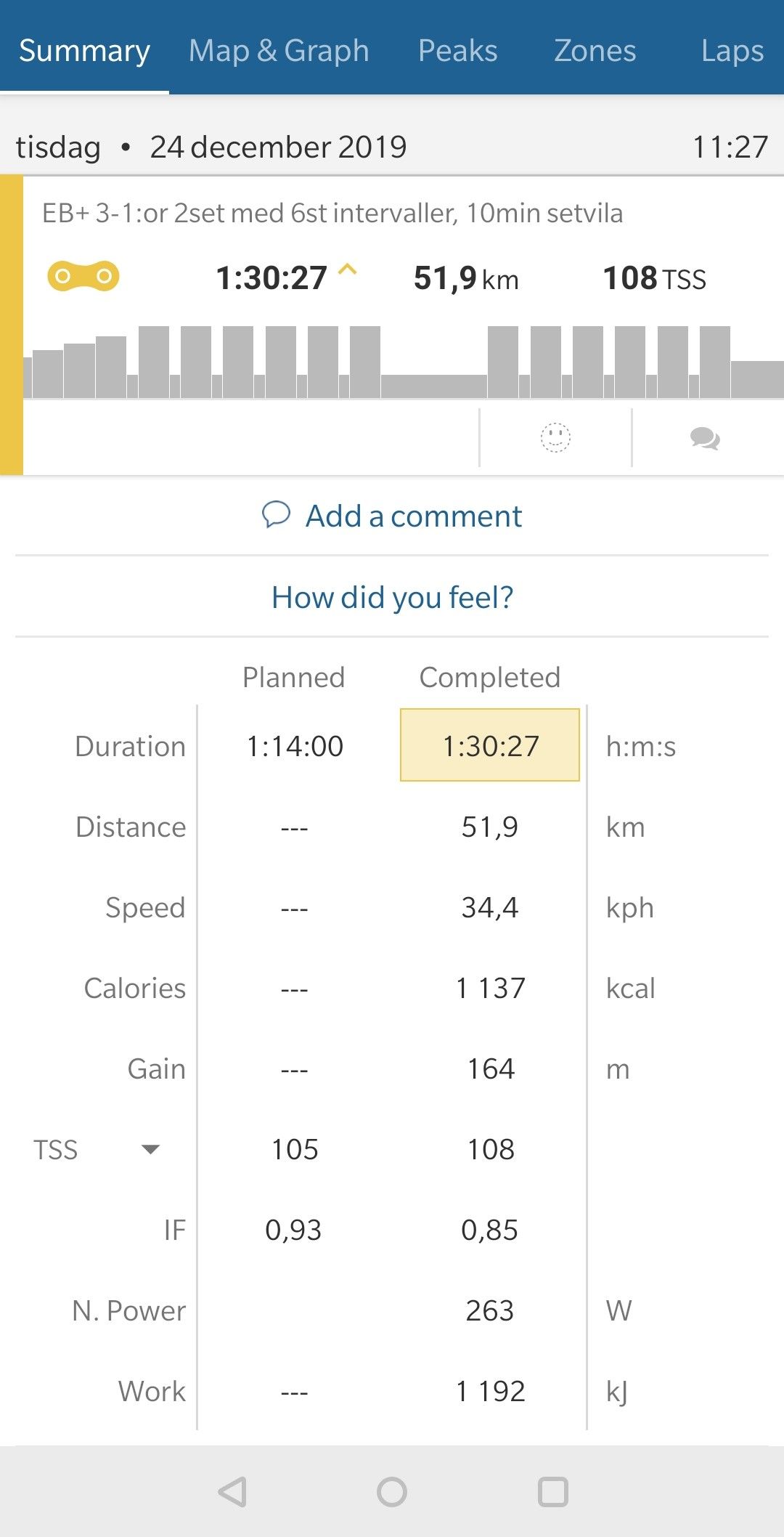Go back with the system back button
The width and height of the screenshot is (784, 1537).
[232, 1492]
